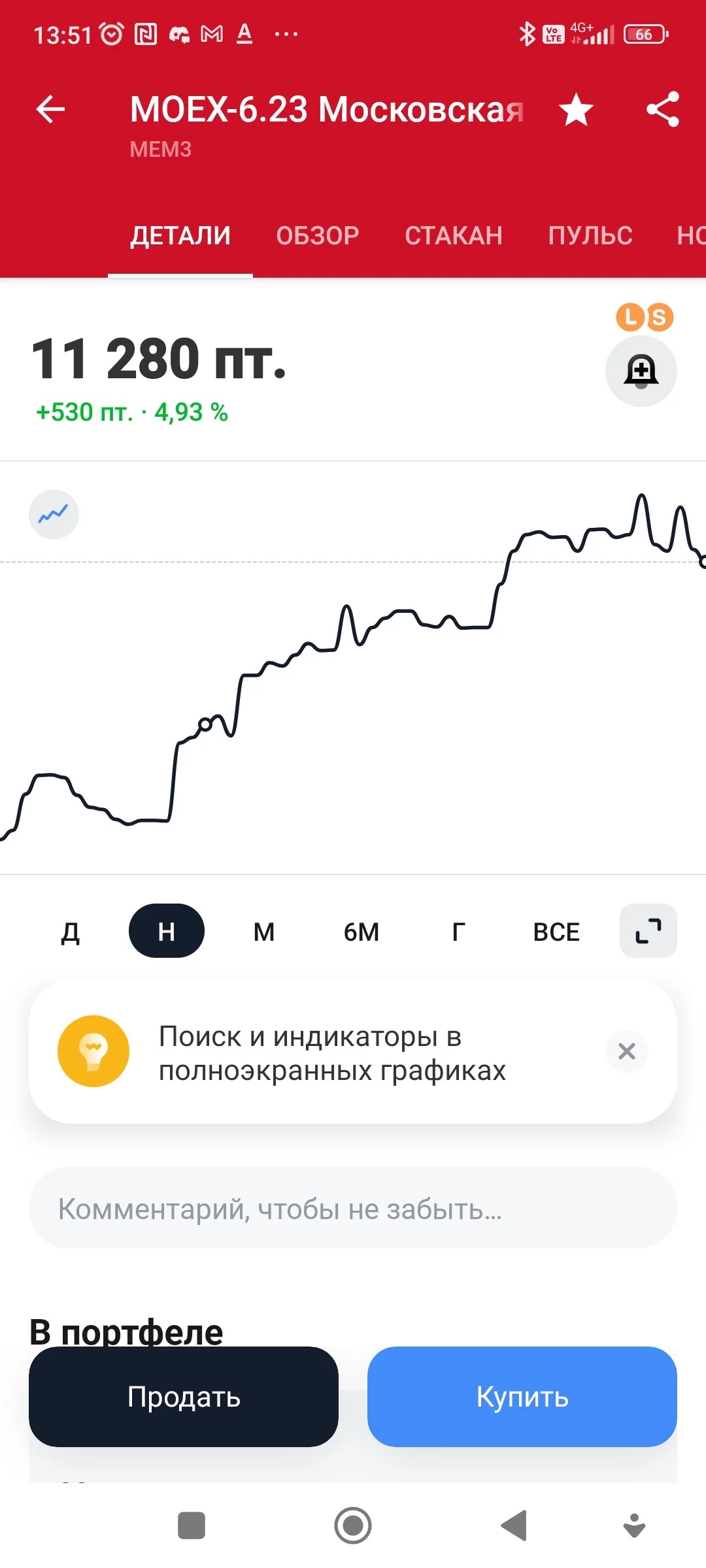Select the ДЕТАЛИ tab
The image size is (706, 1568).
[180, 236]
